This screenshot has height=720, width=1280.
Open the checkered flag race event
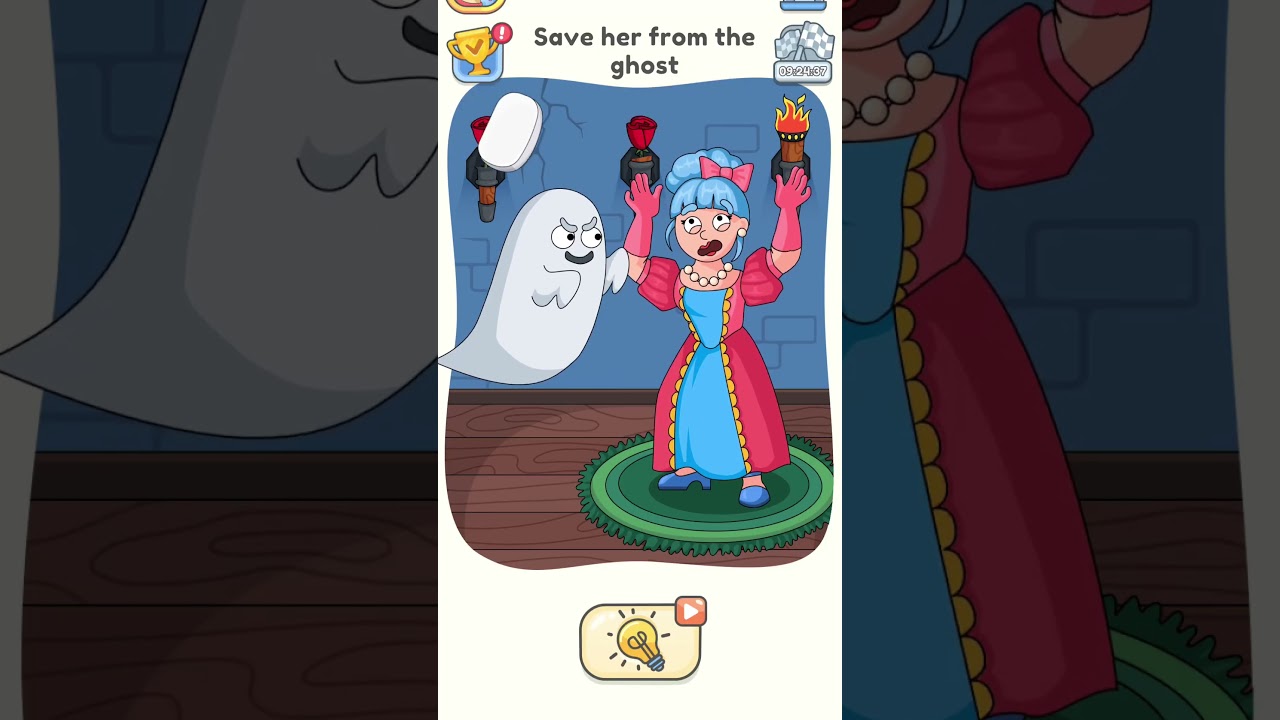[x=804, y=50]
